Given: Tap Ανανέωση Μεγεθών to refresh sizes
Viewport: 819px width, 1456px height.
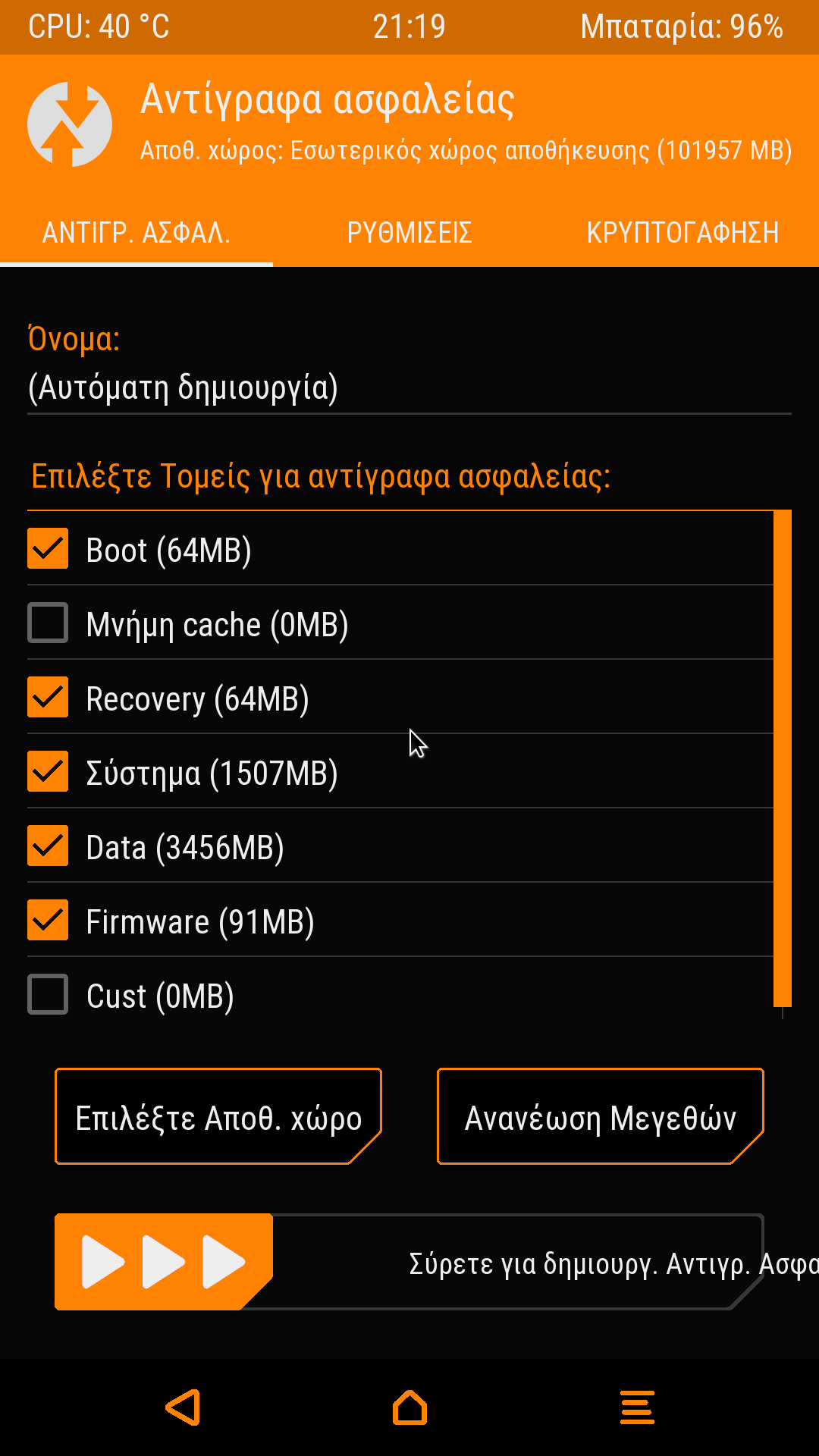Looking at the screenshot, I should (x=601, y=1116).
